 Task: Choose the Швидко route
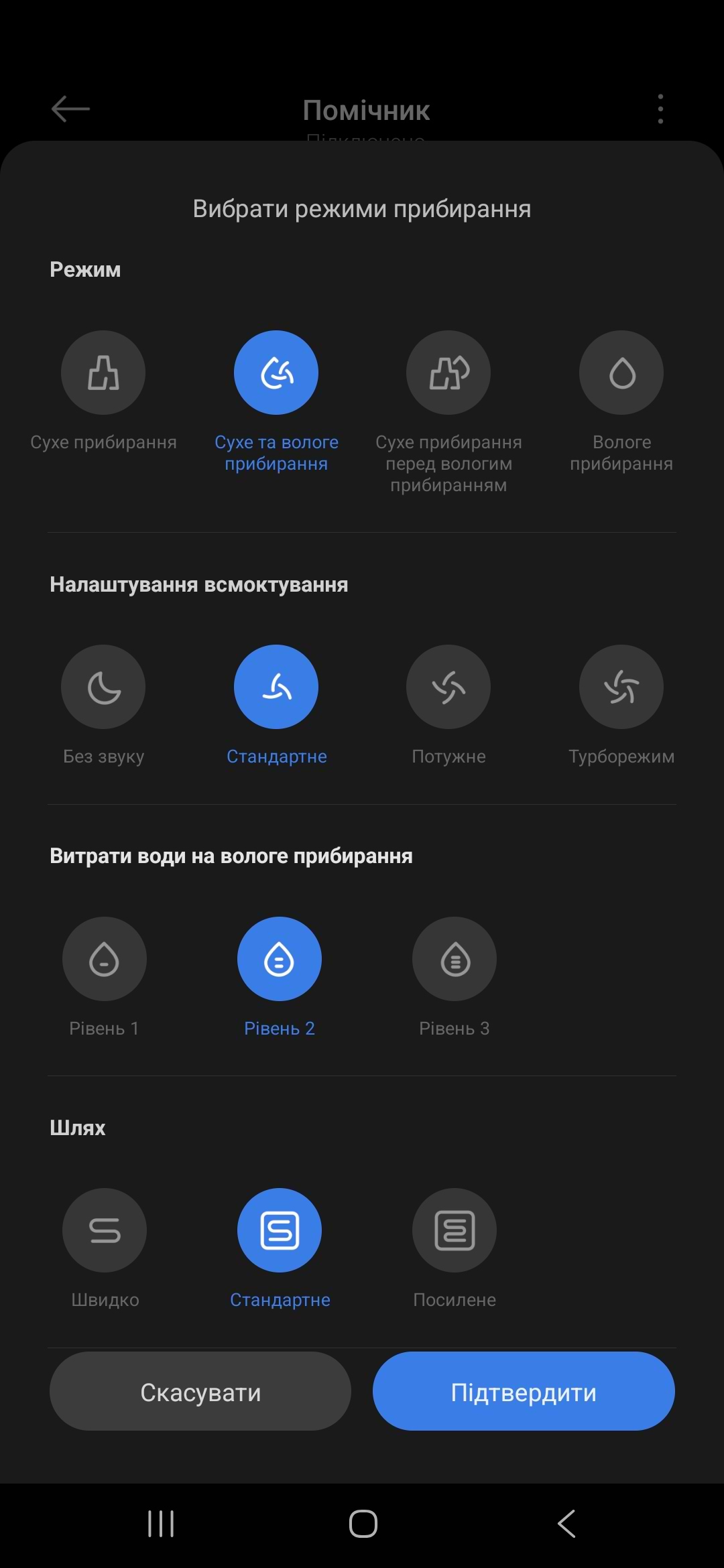[104, 1230]
